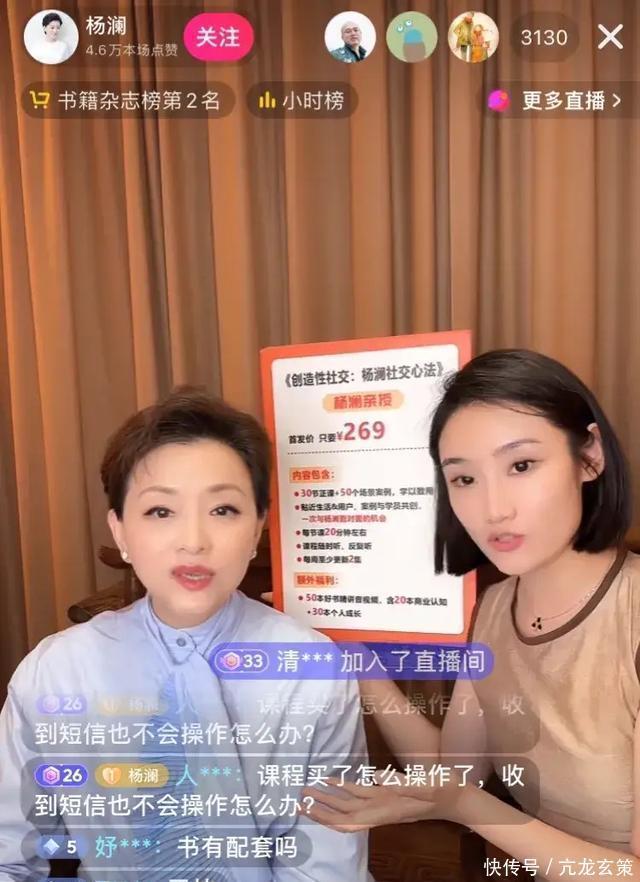Image resolution: width=640 pixels, height=882 pixels.
Task: Open 杨澜's host profile avatar
Action: (x=51, y=37)
